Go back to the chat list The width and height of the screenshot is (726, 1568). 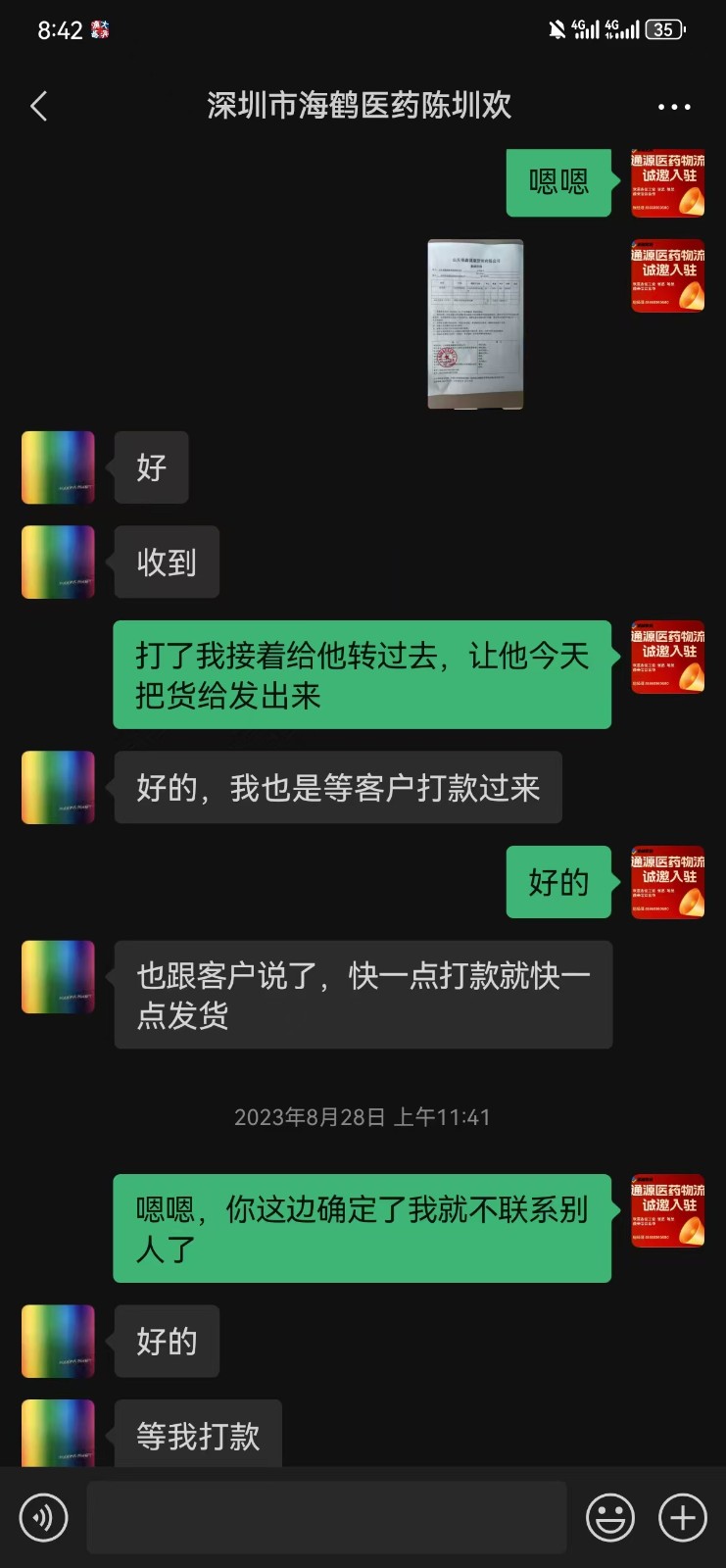[x=39, y=106]
